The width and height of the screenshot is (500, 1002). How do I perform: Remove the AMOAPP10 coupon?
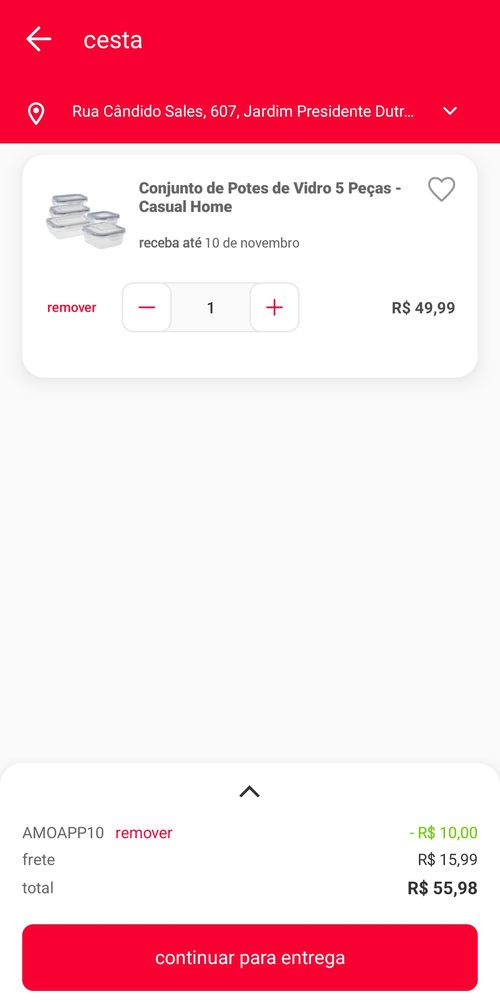tap(144, 833)
